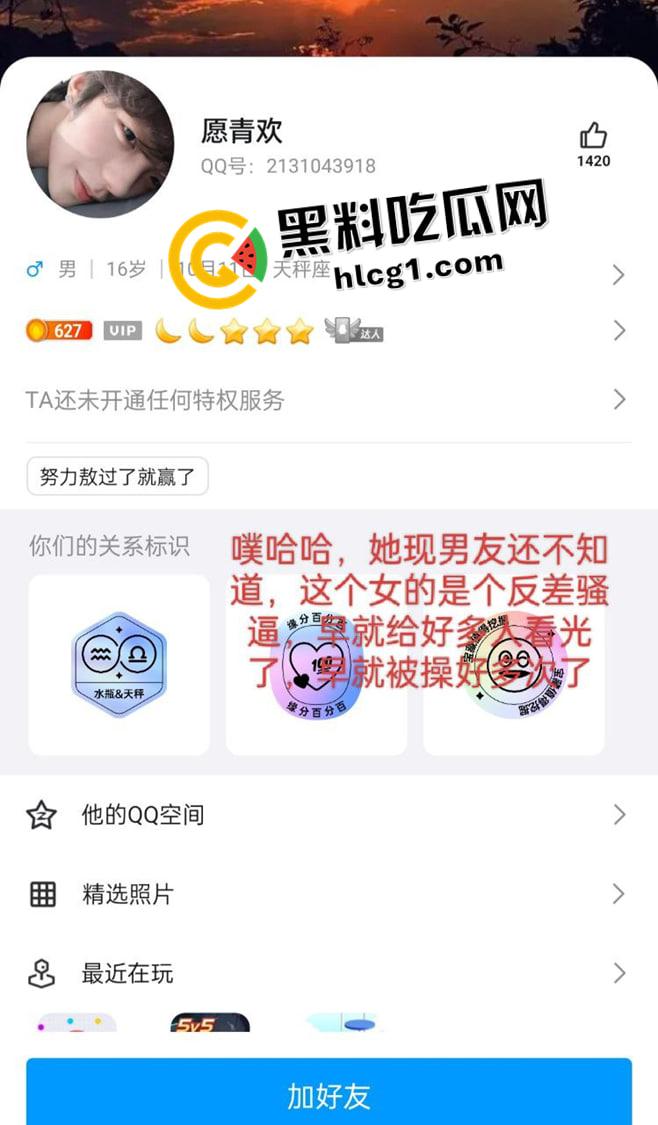Tap the 加好友 button
The width and height of the screenshot is (658, 1125).
(x=328, y=1096)
